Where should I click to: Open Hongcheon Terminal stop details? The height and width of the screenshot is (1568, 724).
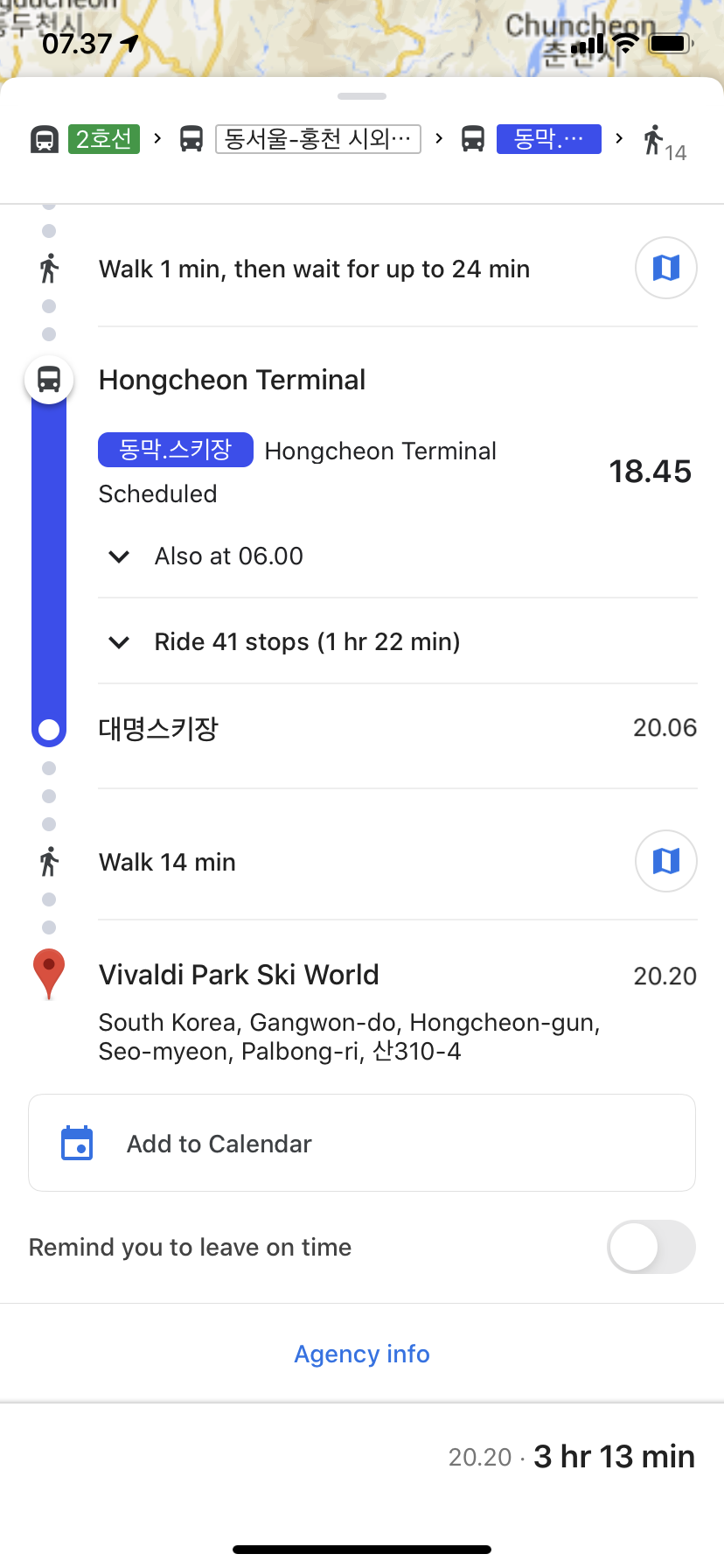point(233,381)
